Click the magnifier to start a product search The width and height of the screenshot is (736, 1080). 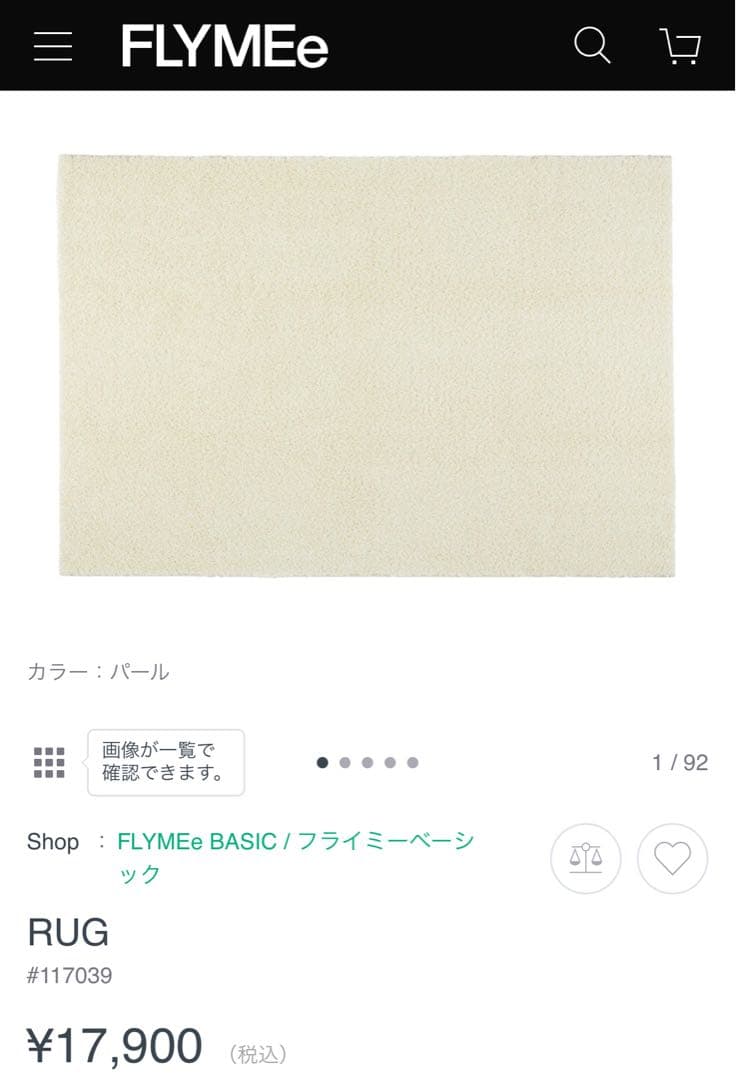[593, 45]
